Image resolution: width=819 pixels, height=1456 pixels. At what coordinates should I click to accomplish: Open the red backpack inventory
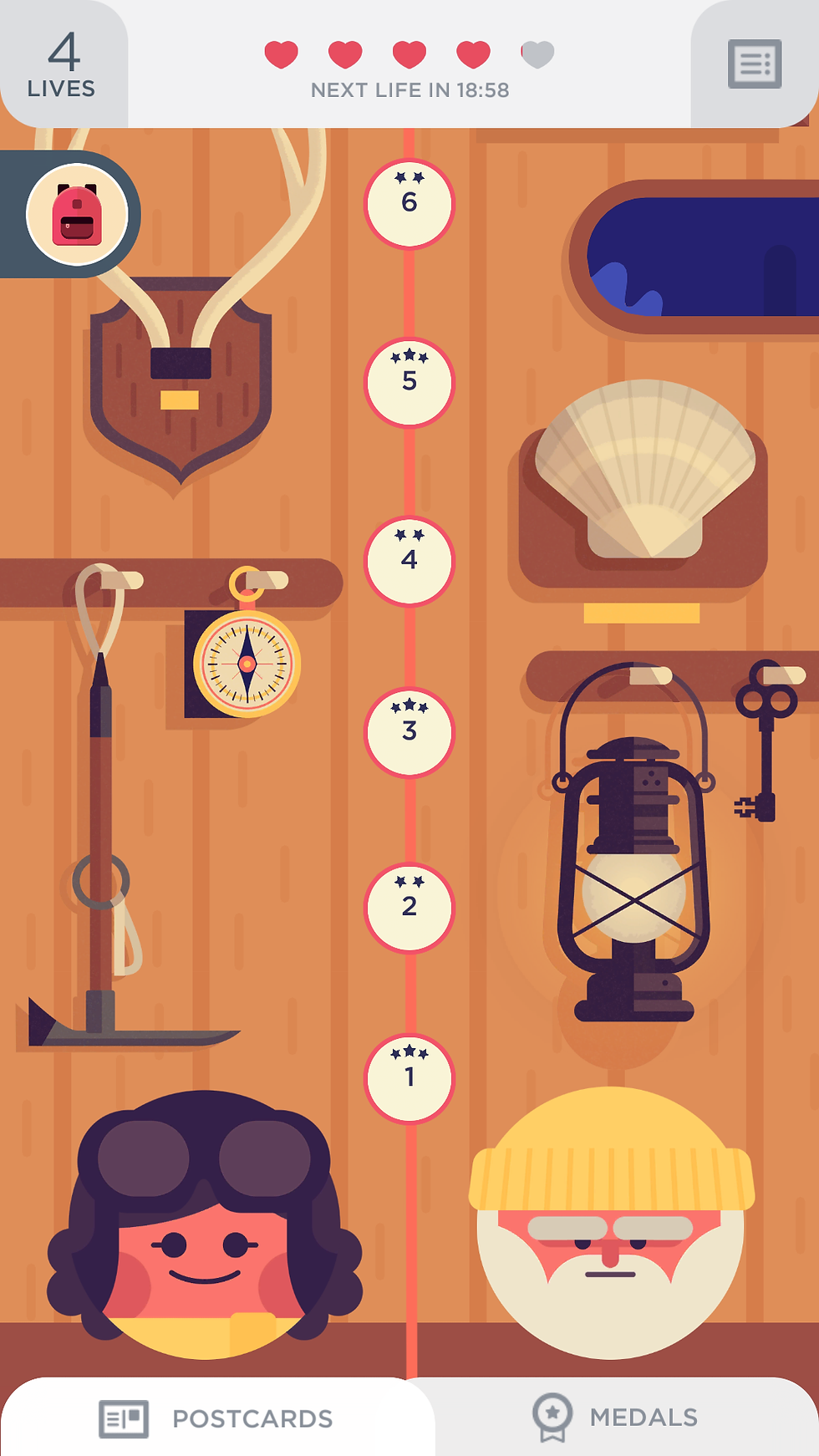[77, 215]
